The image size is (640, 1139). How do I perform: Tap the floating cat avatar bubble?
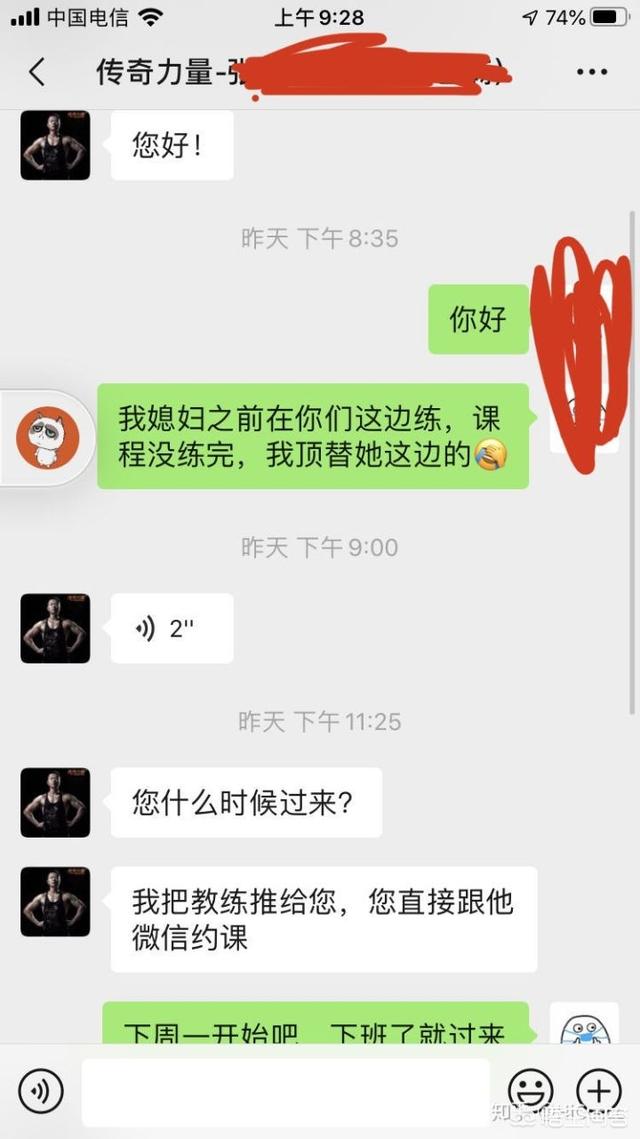48,437
